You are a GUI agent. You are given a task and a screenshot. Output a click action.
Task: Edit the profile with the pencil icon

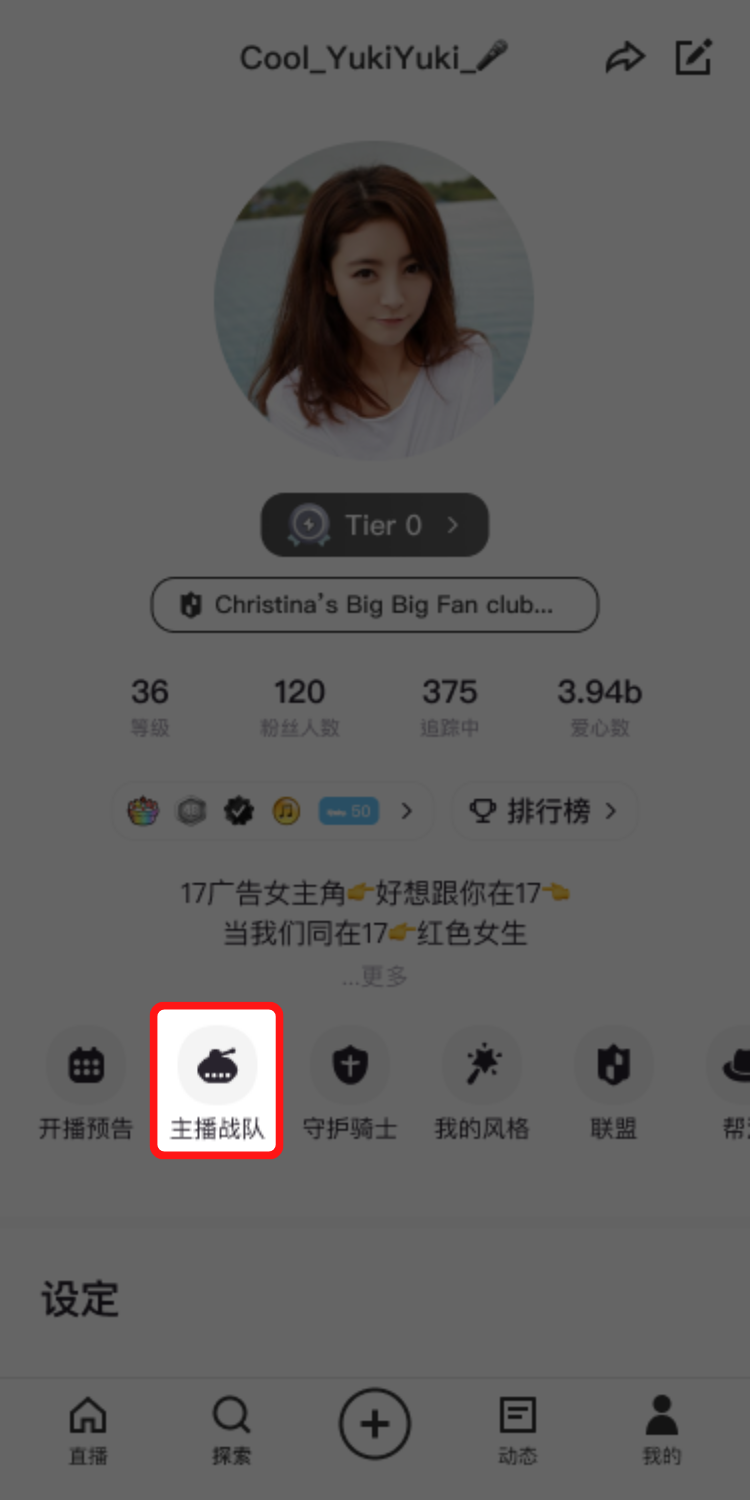point(694,58)
